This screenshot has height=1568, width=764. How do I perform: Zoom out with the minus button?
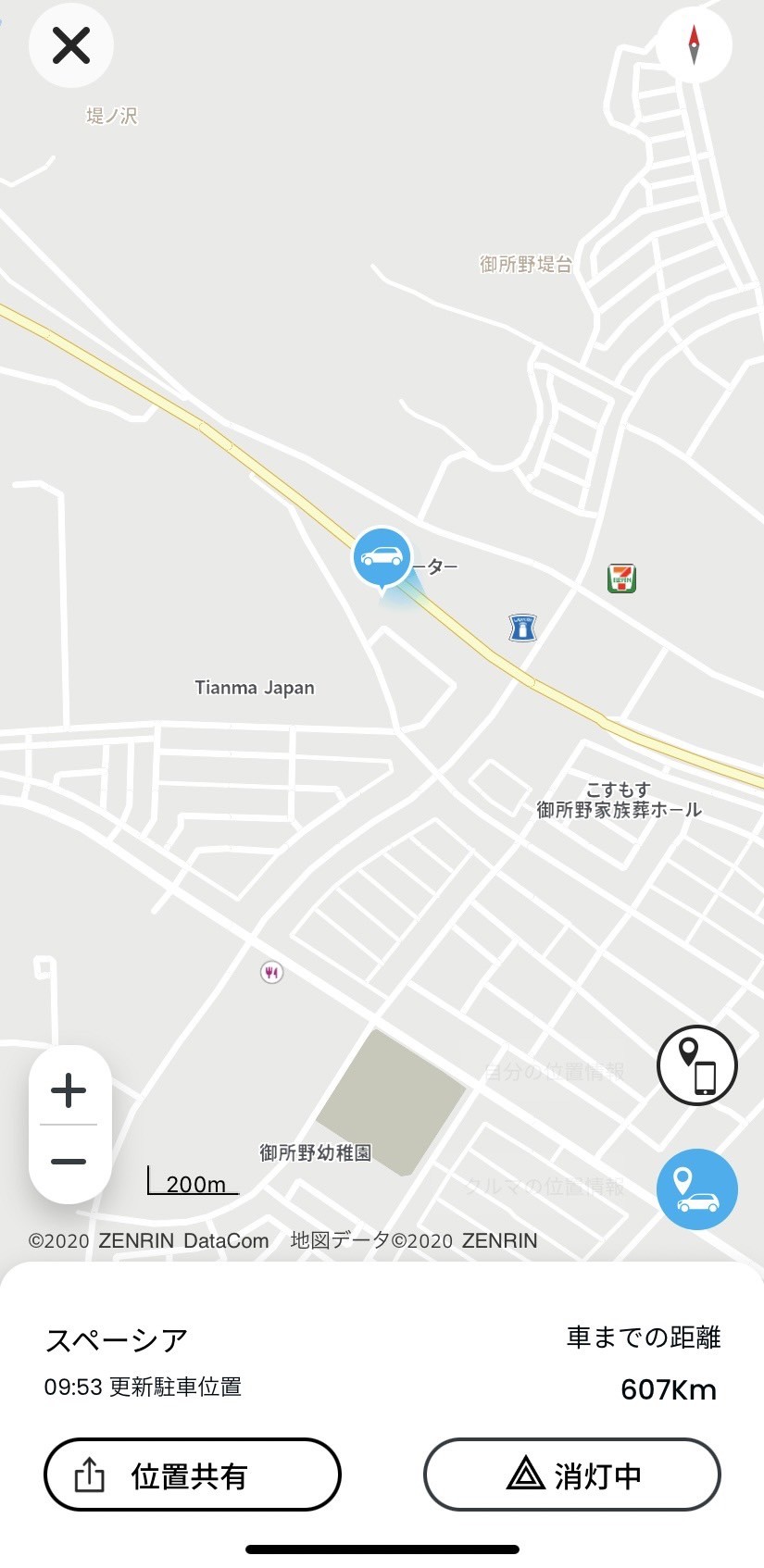(69, 1162)
